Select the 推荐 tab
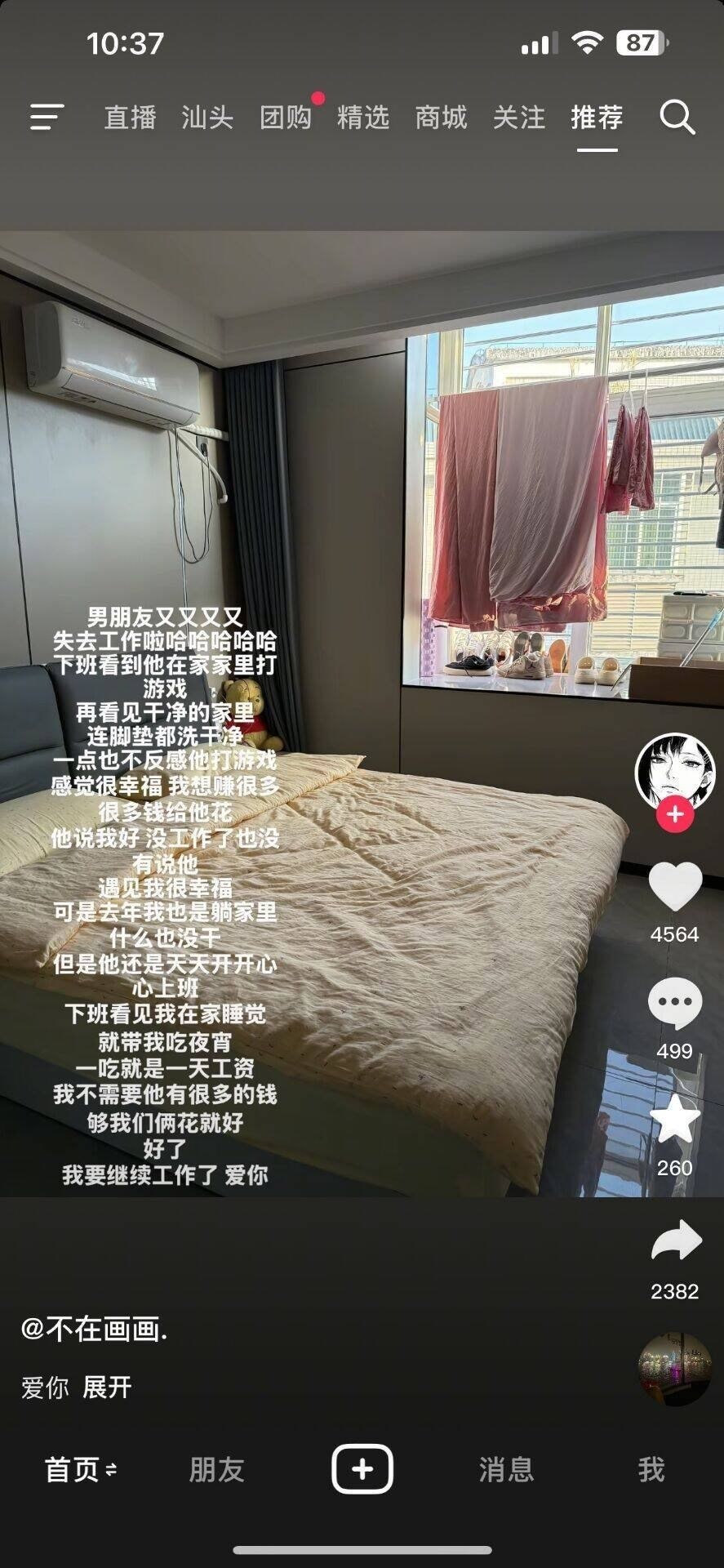This screenshot has width=724, height=1568. point(597,118)
